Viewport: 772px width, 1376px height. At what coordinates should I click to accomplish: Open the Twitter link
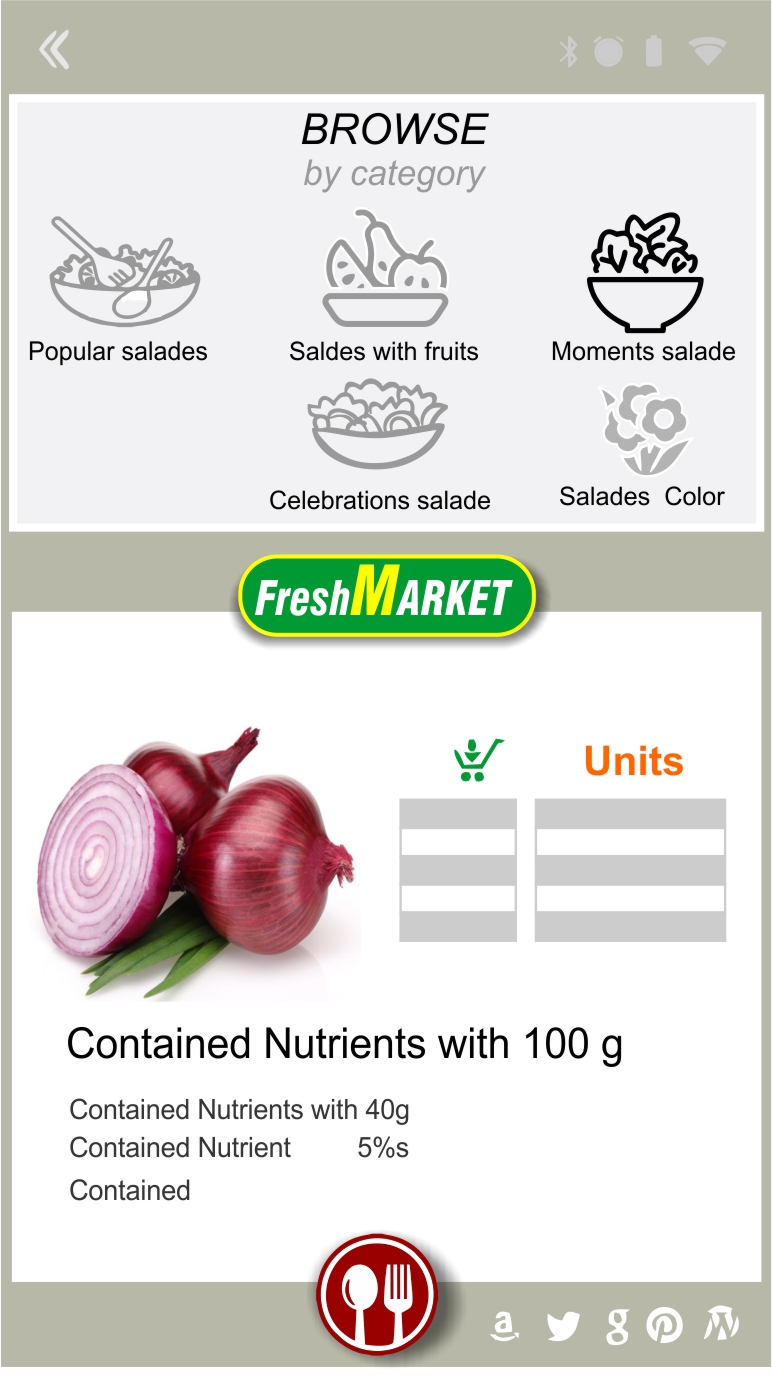pyautogui.click(x=563, y=1326)
